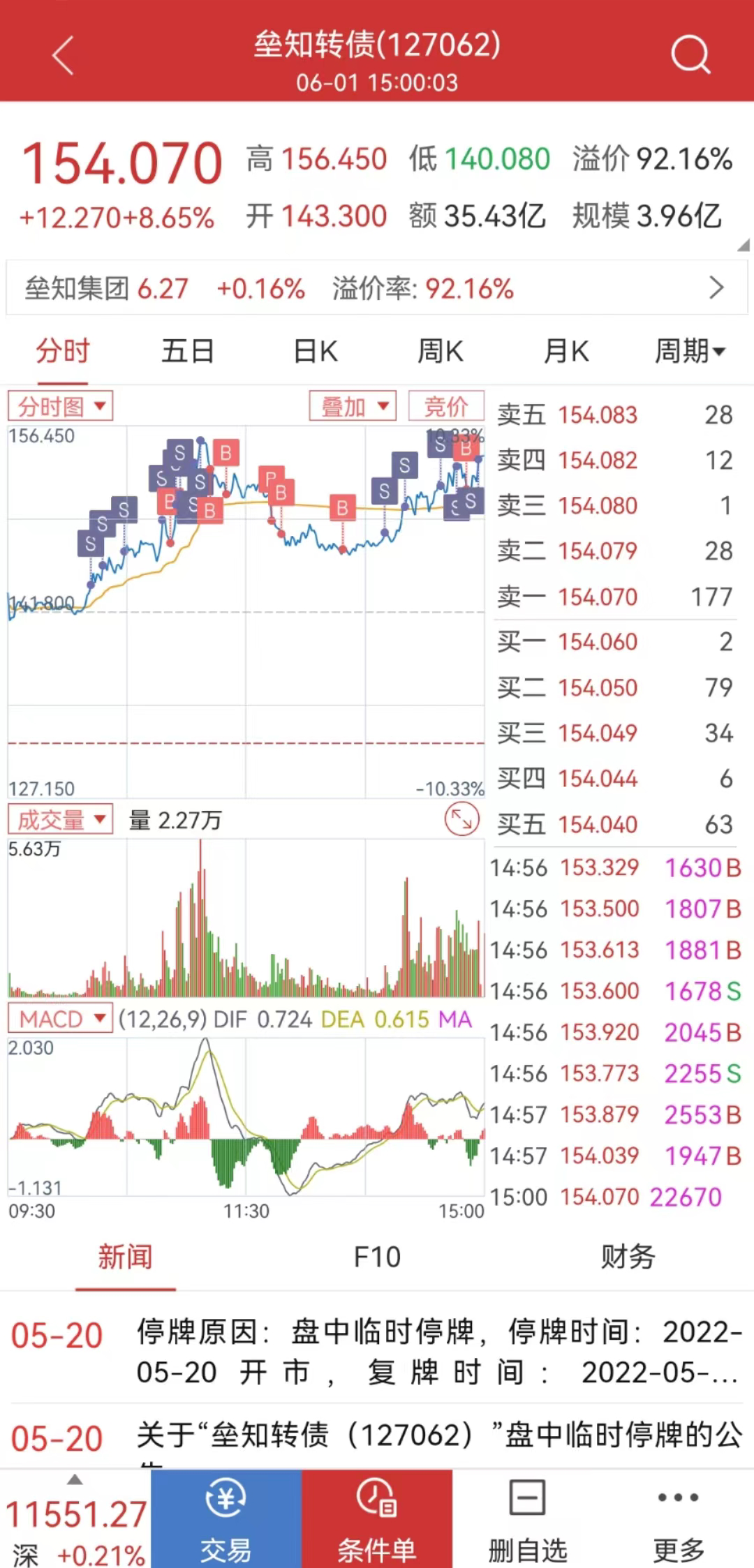The height and width of the screenshot is (1568, 754).
Task: Open the 分时图 chart type dropdown
Action: [60, 406]
